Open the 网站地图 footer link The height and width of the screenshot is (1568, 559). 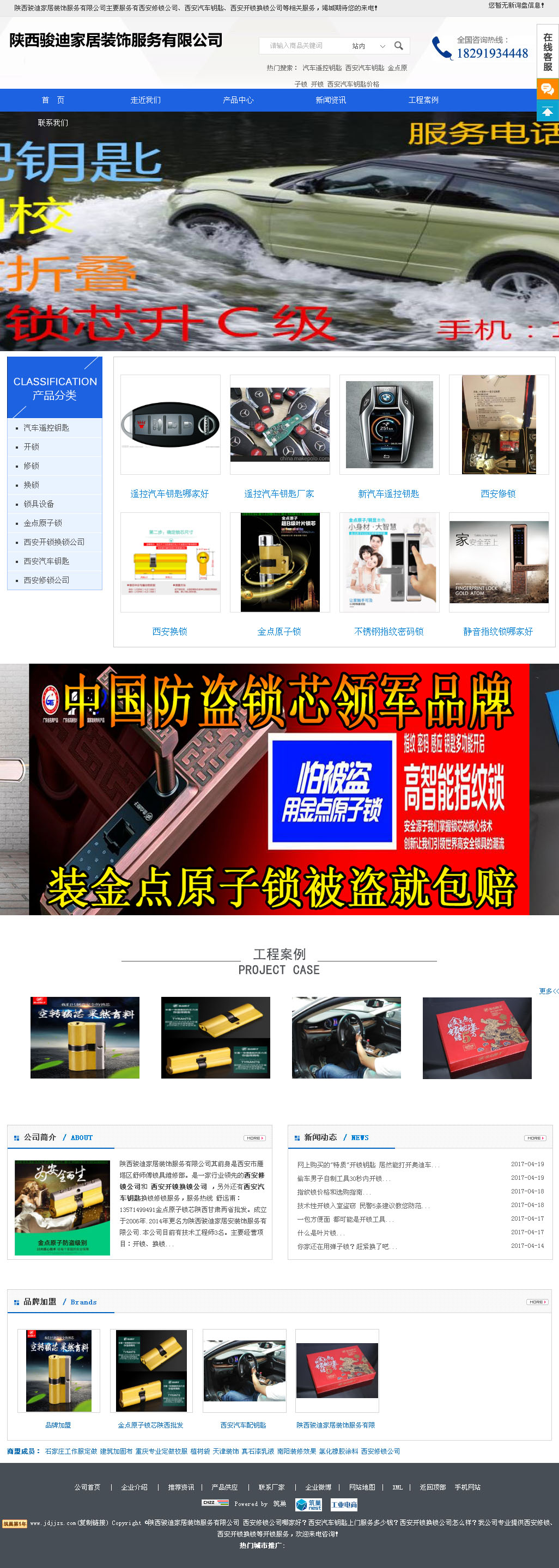point(362,1487)
